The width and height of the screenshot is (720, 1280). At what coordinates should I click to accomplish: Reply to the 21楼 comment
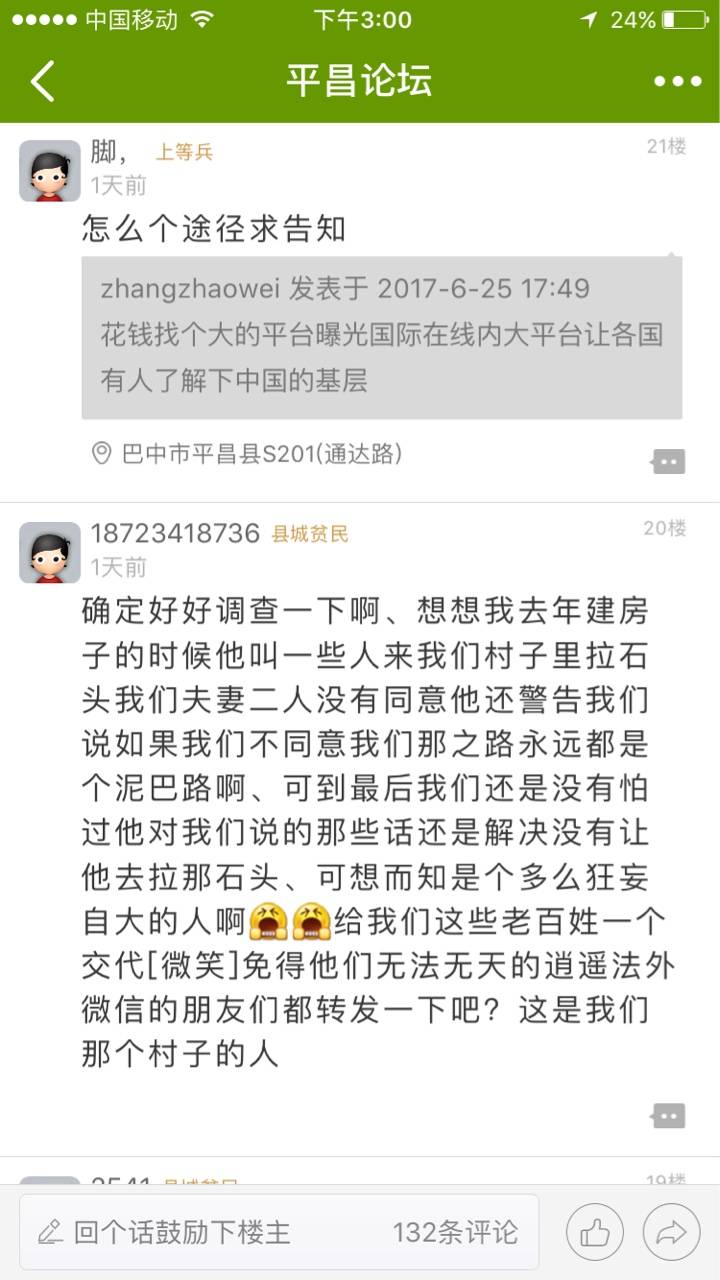[x=668, y=461]
